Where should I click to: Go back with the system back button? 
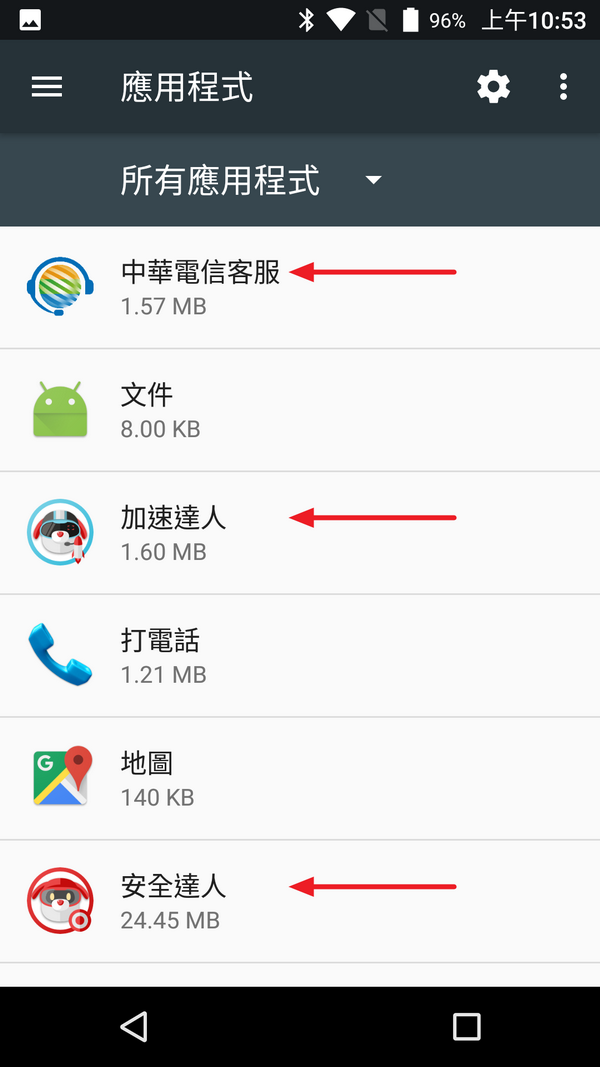(133, 1026)
